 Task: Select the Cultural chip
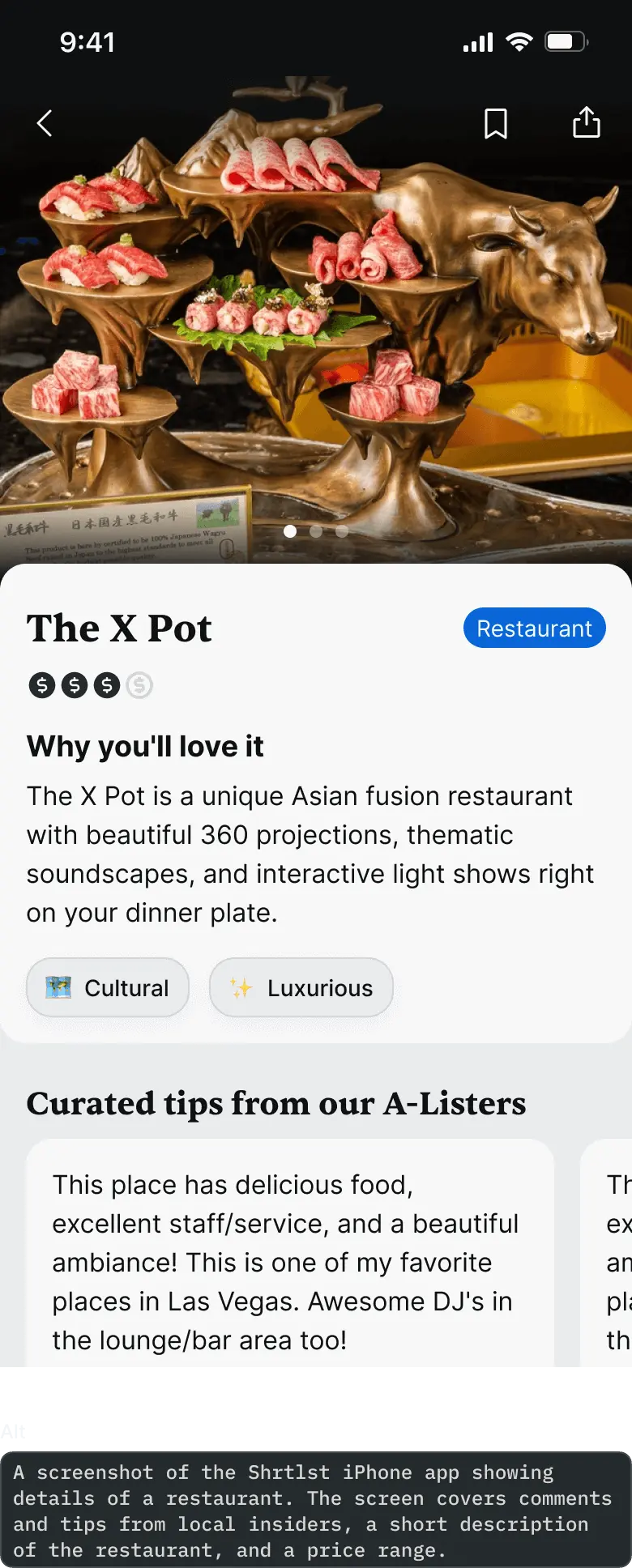[x=108, y=987]
